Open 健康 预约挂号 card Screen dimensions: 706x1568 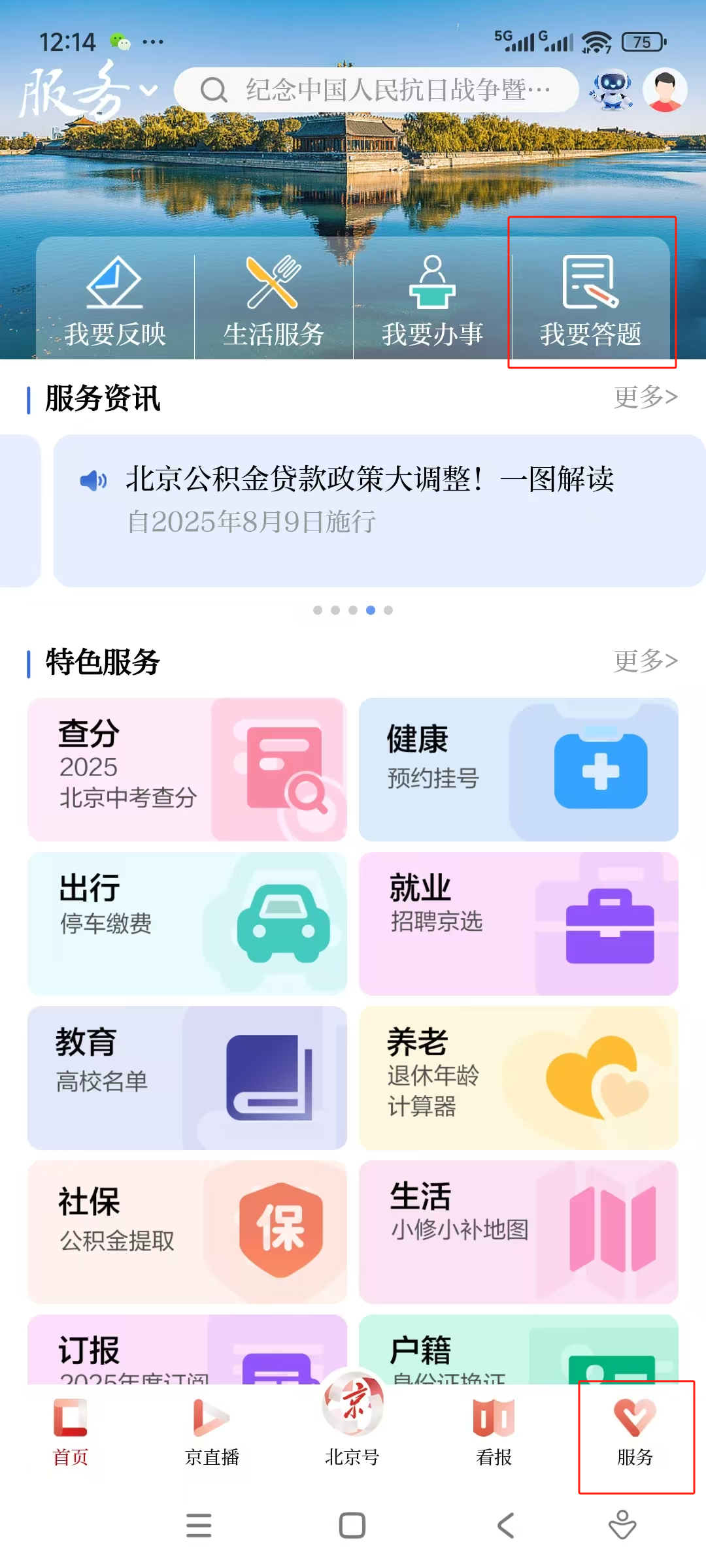click(x=518, y=770)
